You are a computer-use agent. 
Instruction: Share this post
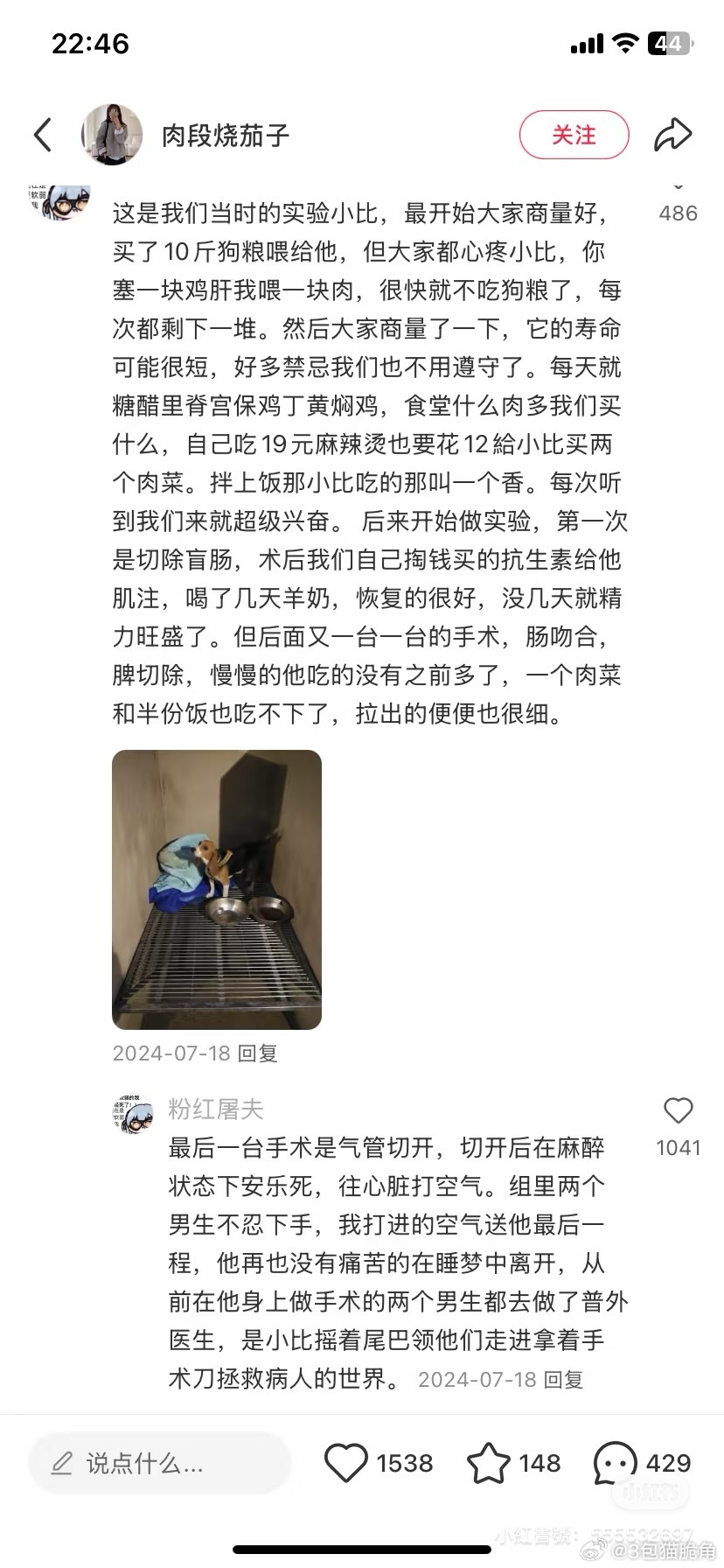pos(672,135)
